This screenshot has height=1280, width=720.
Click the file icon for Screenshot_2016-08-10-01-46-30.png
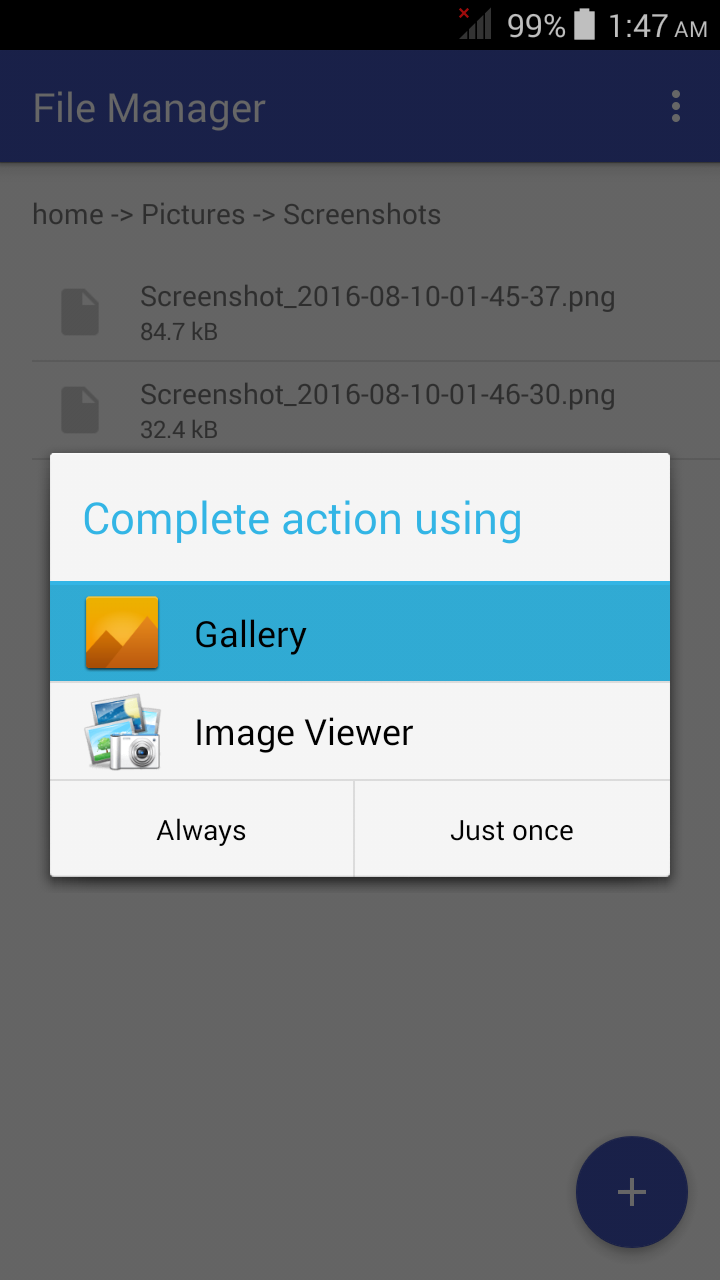click(x=80, y=409)
